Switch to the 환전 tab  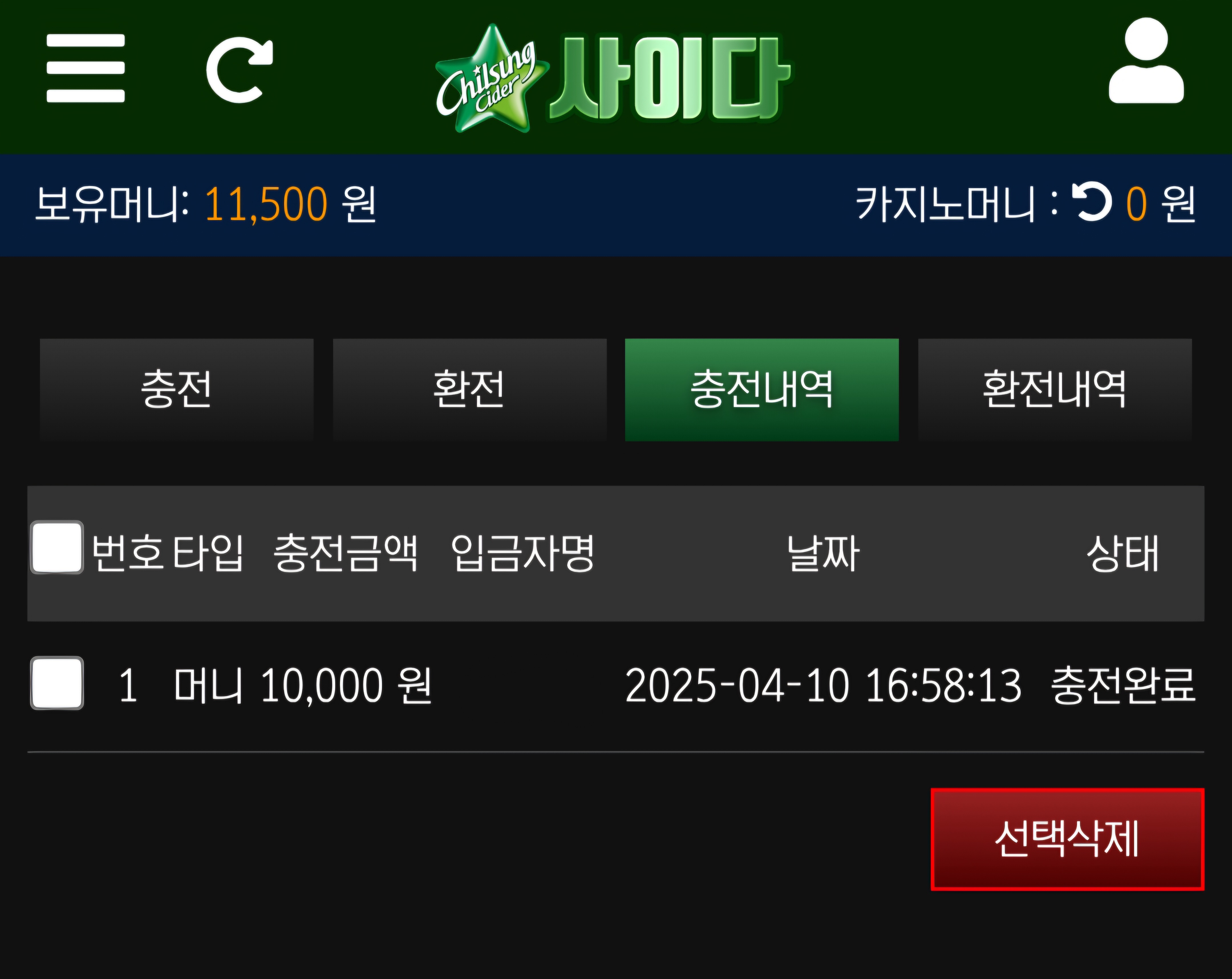tap(469, 389)
